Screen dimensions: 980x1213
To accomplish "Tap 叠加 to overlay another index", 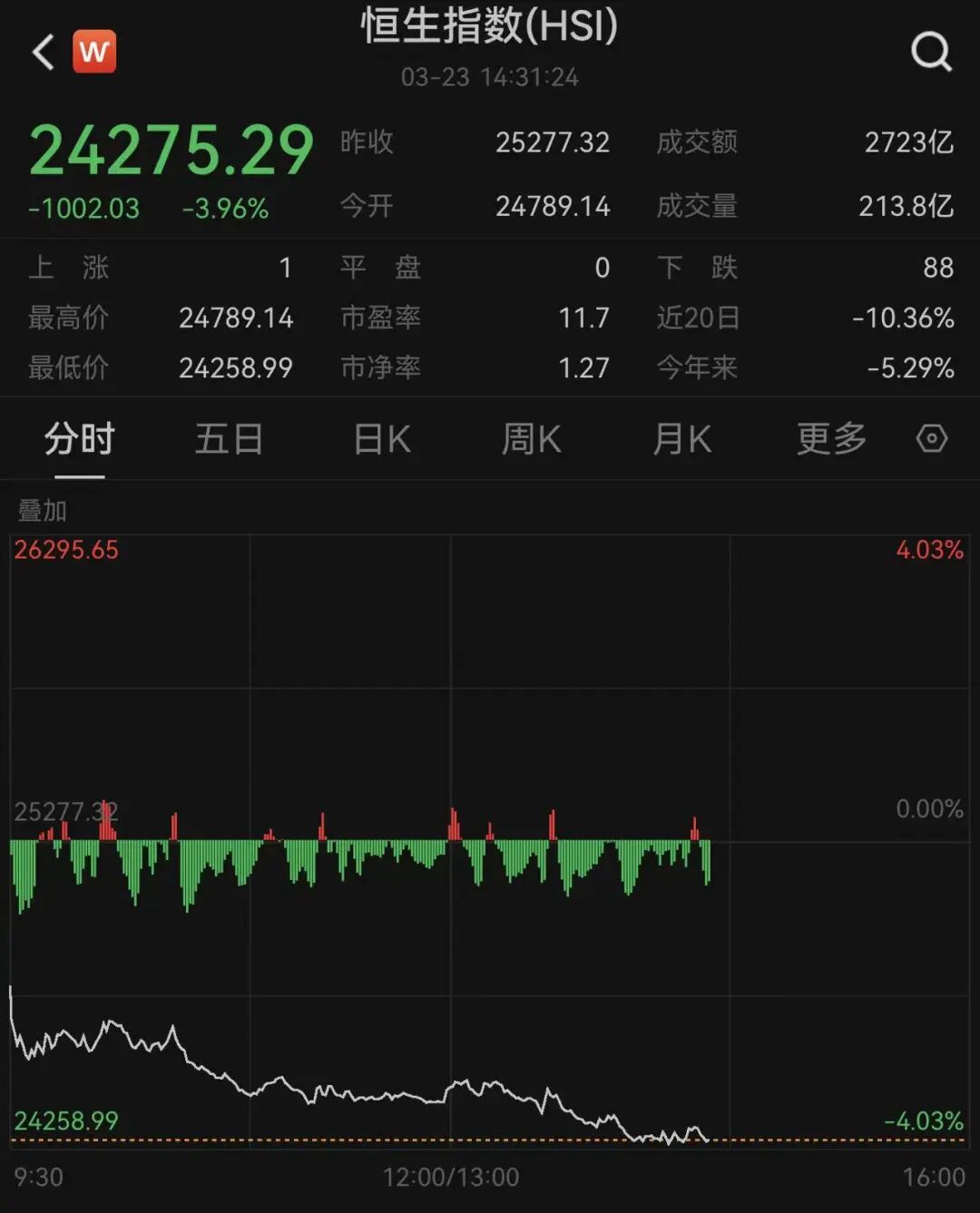I will click(x=43, y=511).
